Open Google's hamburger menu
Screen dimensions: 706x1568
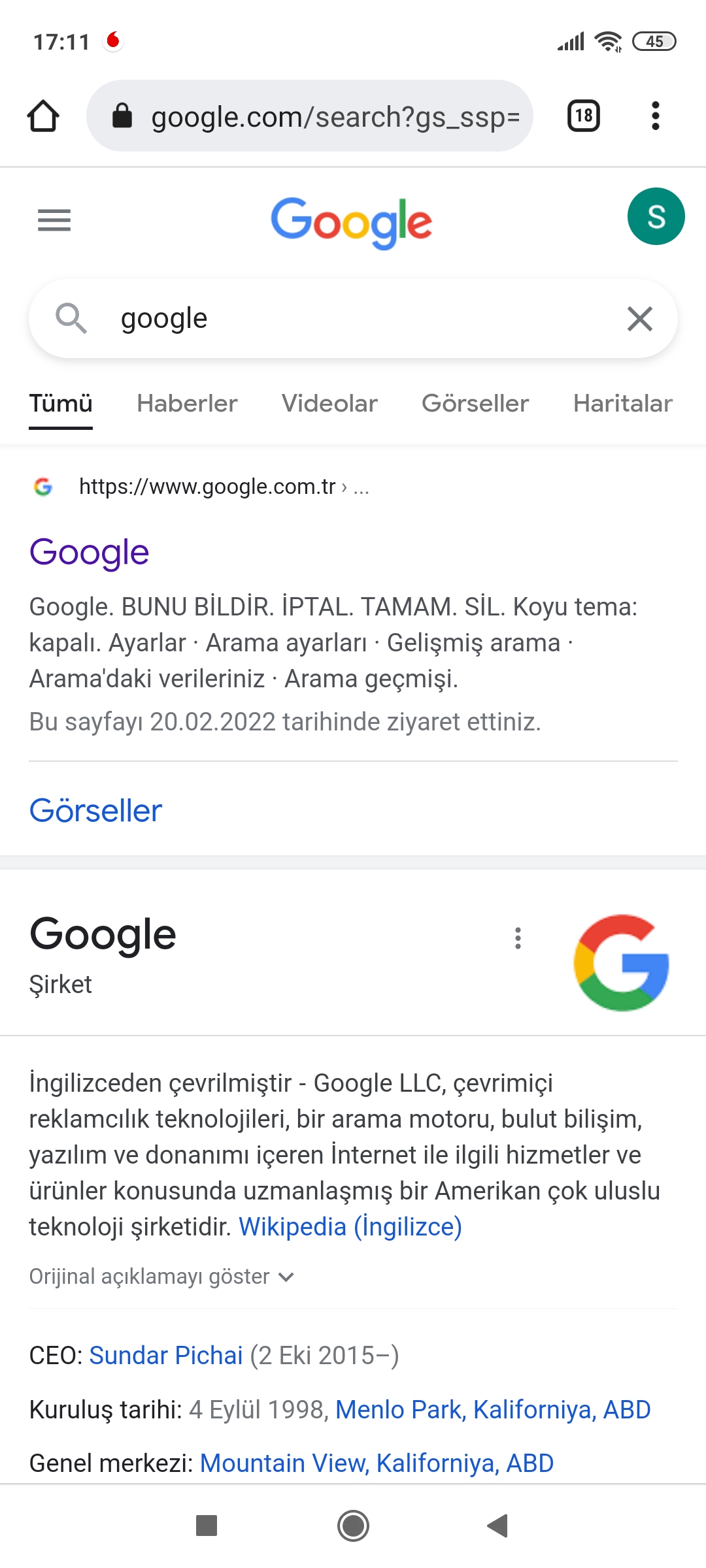pyautogui.click(x=54, y=220)
